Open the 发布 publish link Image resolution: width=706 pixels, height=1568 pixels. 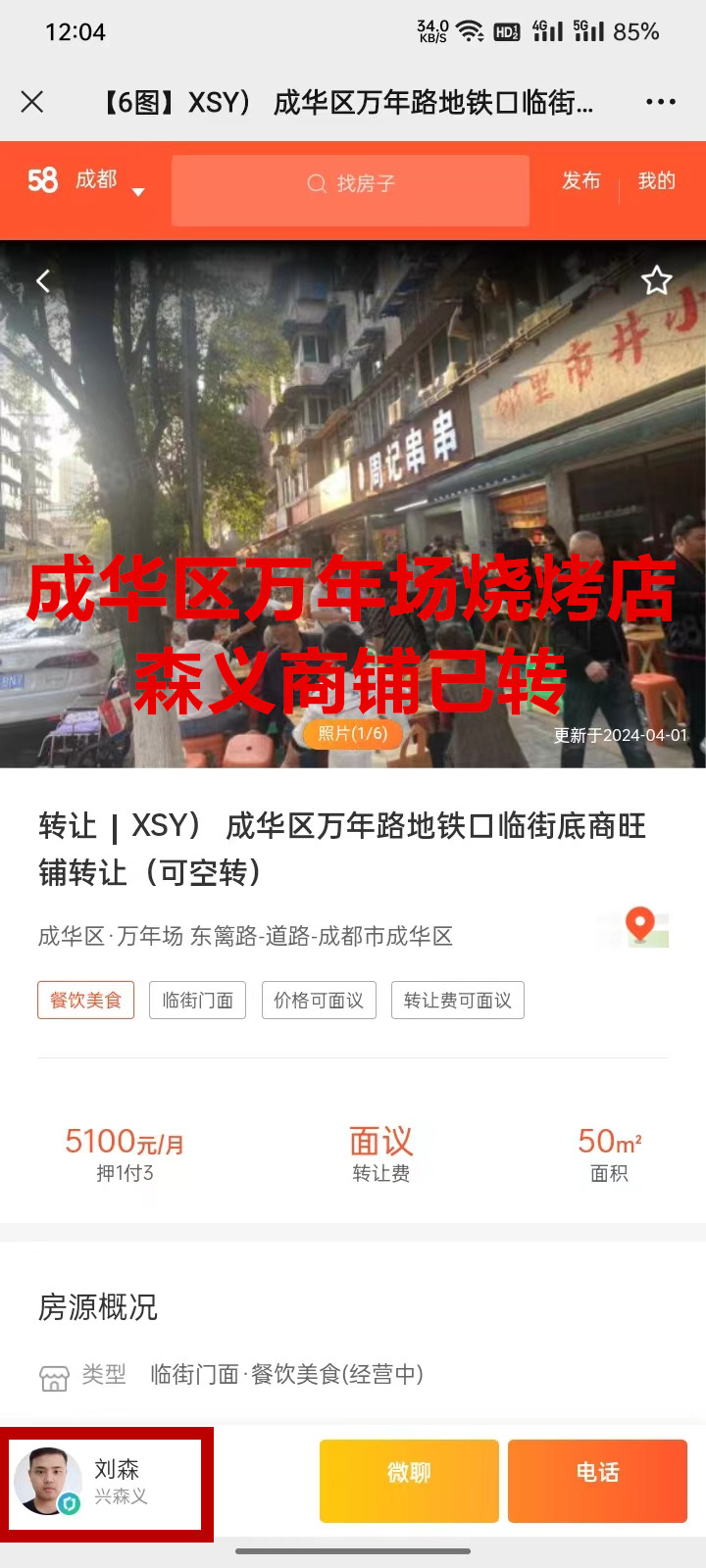(580, 181)
